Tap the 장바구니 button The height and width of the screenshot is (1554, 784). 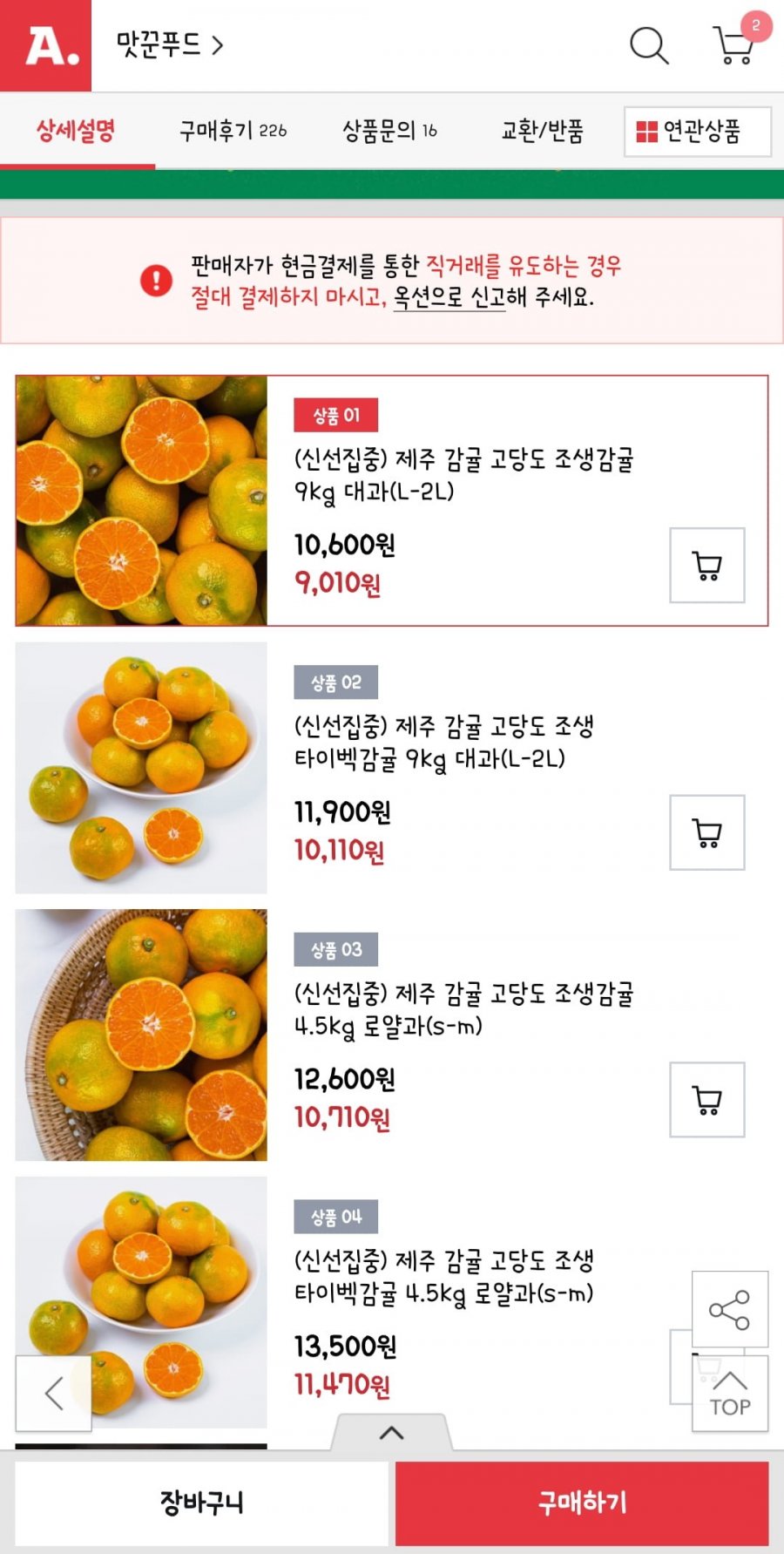click(201, 1503)
